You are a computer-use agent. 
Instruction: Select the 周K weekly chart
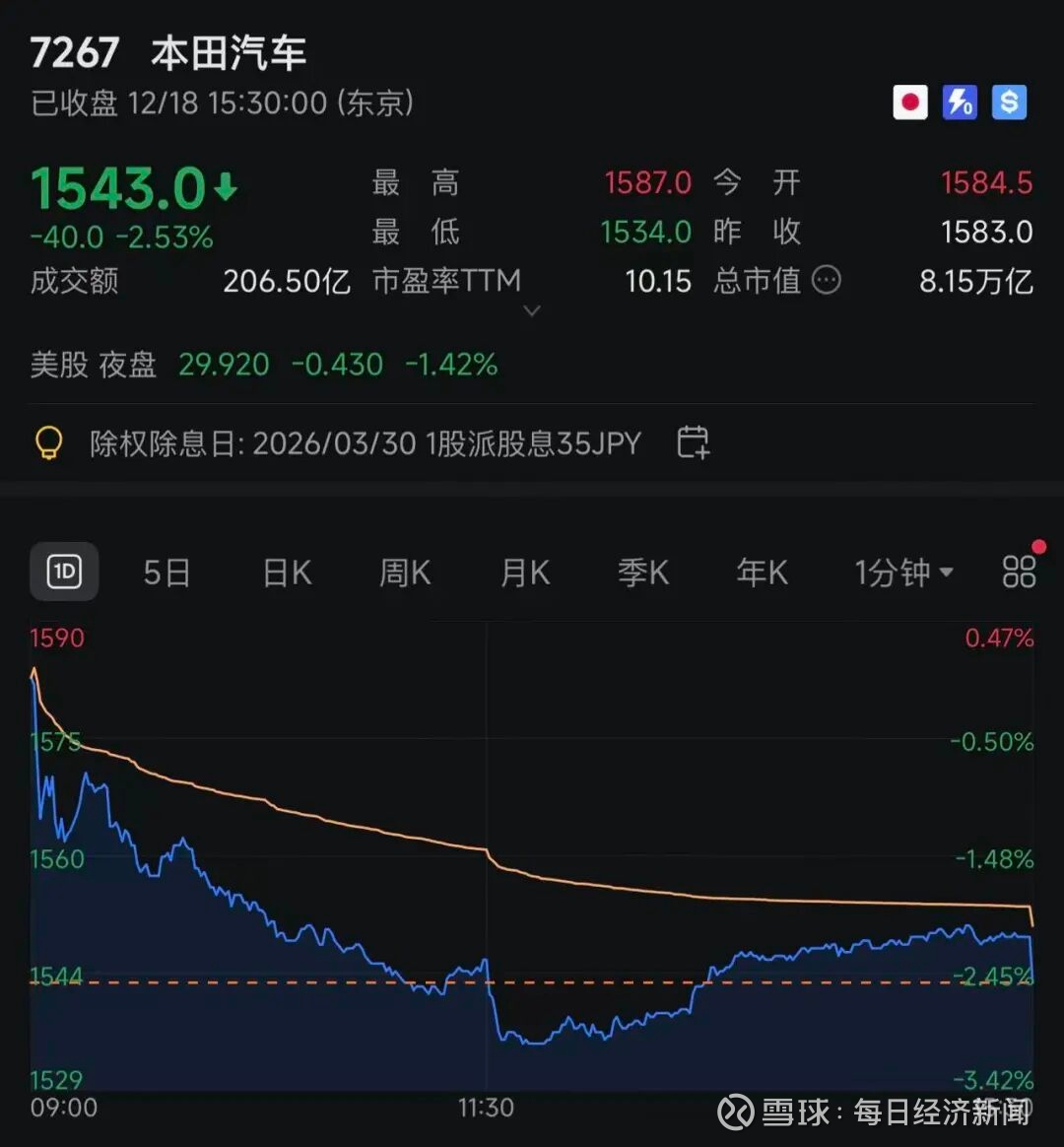(x=405, y=573)
